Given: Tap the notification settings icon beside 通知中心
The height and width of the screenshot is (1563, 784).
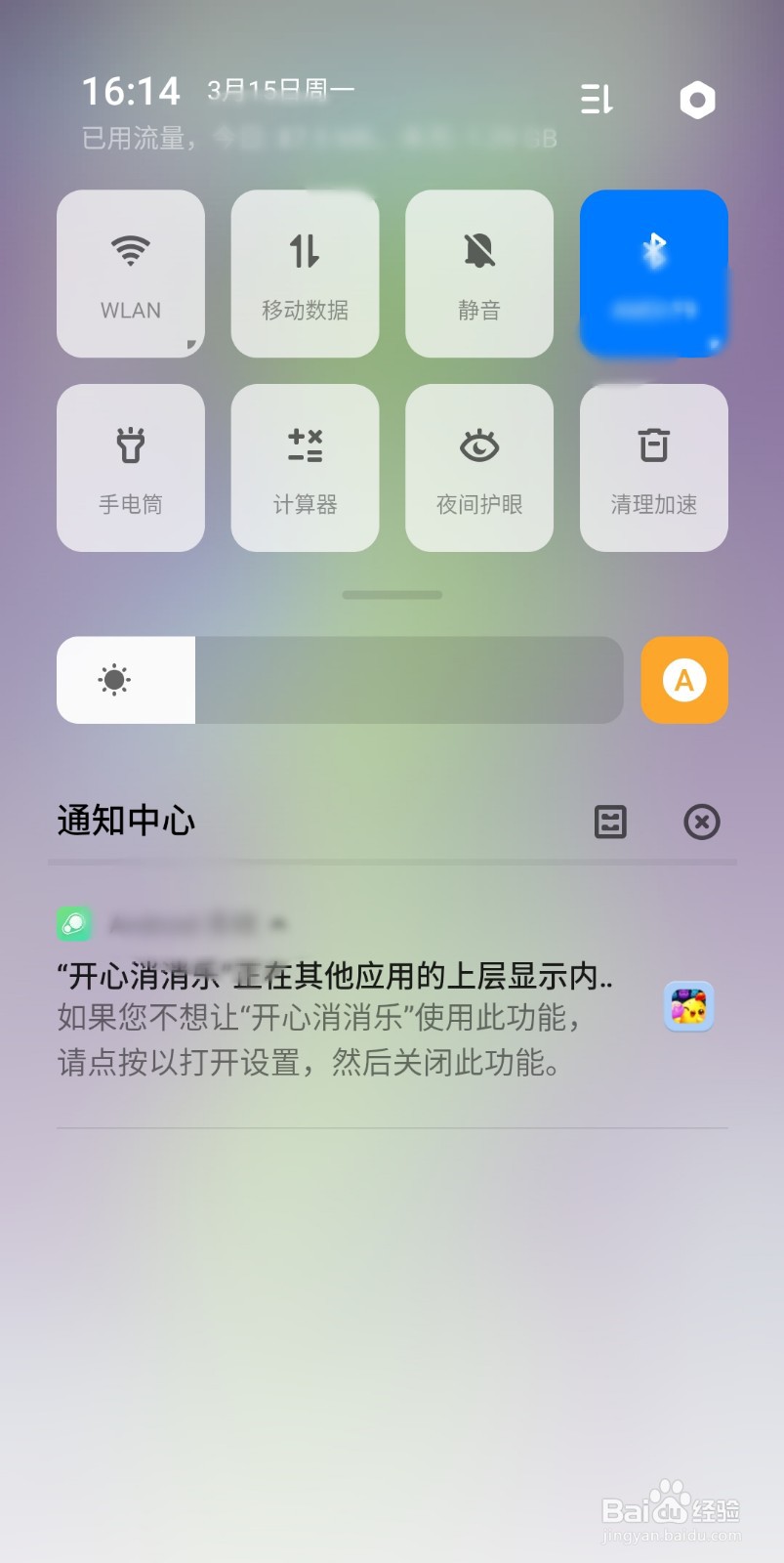Looking at the screenshot, I should (610, 822).
